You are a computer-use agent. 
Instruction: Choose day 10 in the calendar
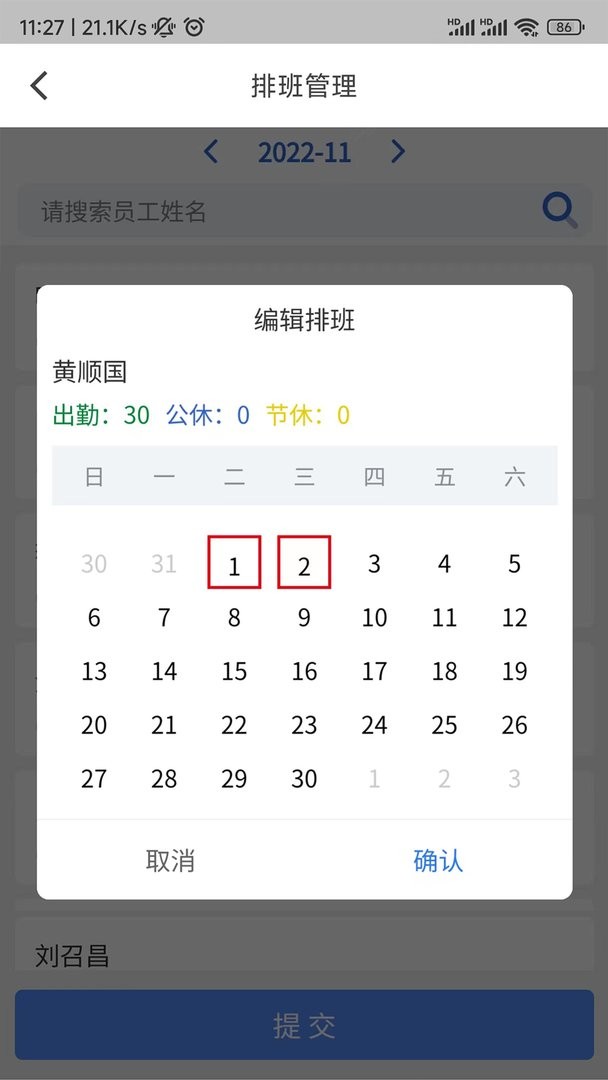[374, 618]
